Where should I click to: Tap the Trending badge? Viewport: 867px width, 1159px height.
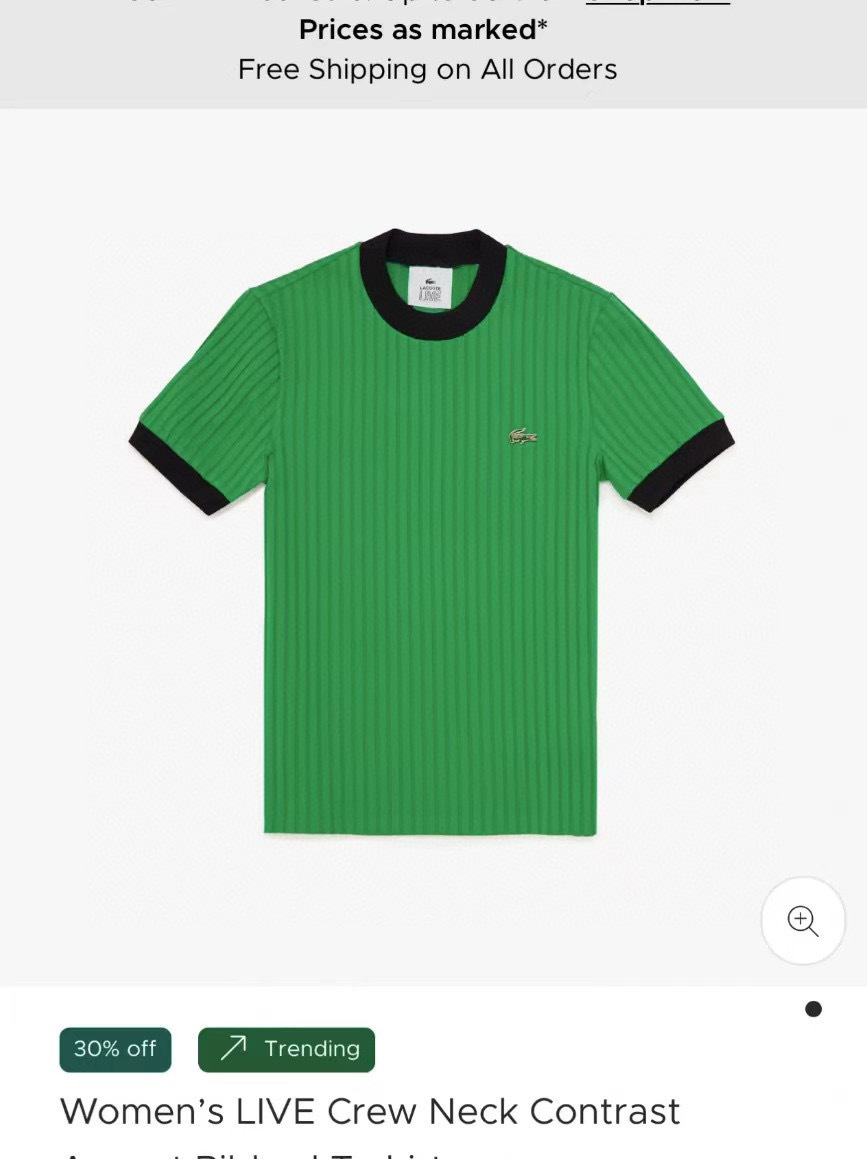click(286, 1049)
